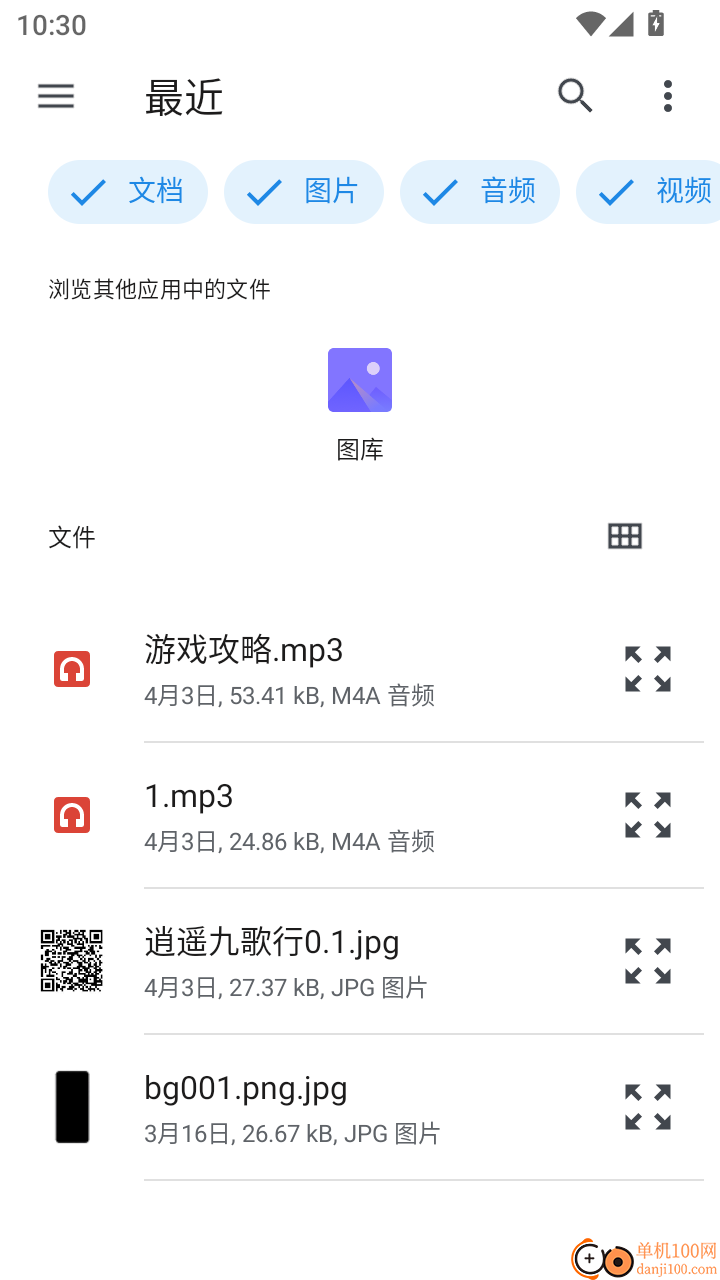Select the 最近 title heading
The width and height of the screenshot is (720, 1280).
(183, 98)
